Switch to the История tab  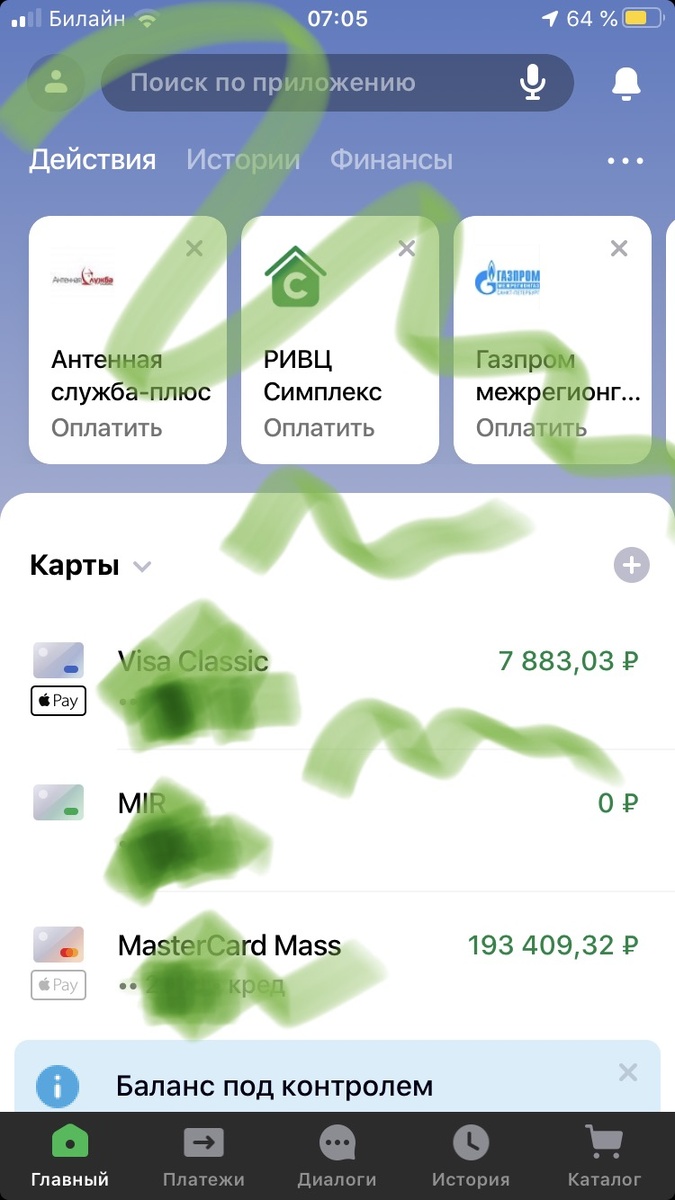click(x=470, y=1156)
